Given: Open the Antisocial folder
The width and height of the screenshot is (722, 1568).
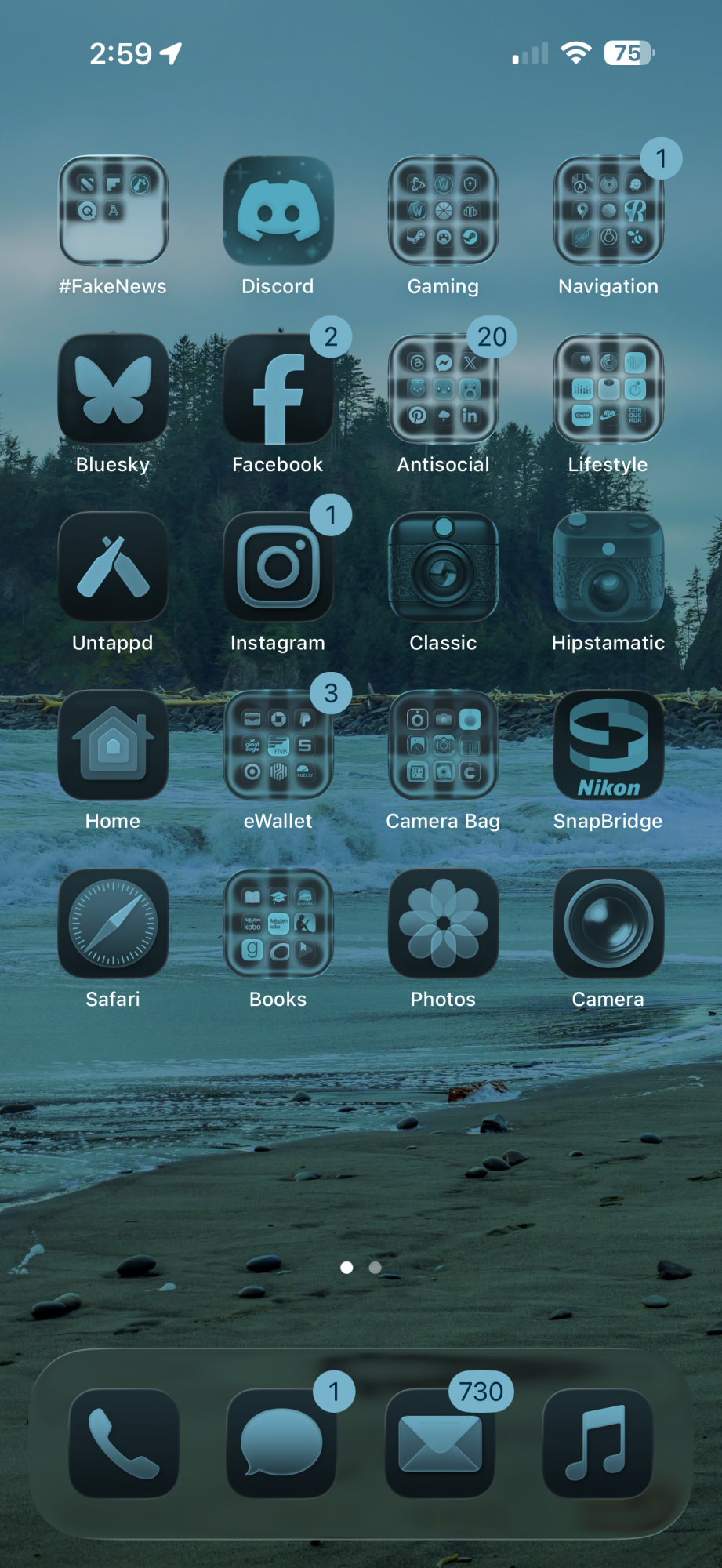Looking at the screenshot, I should (443, 389).
